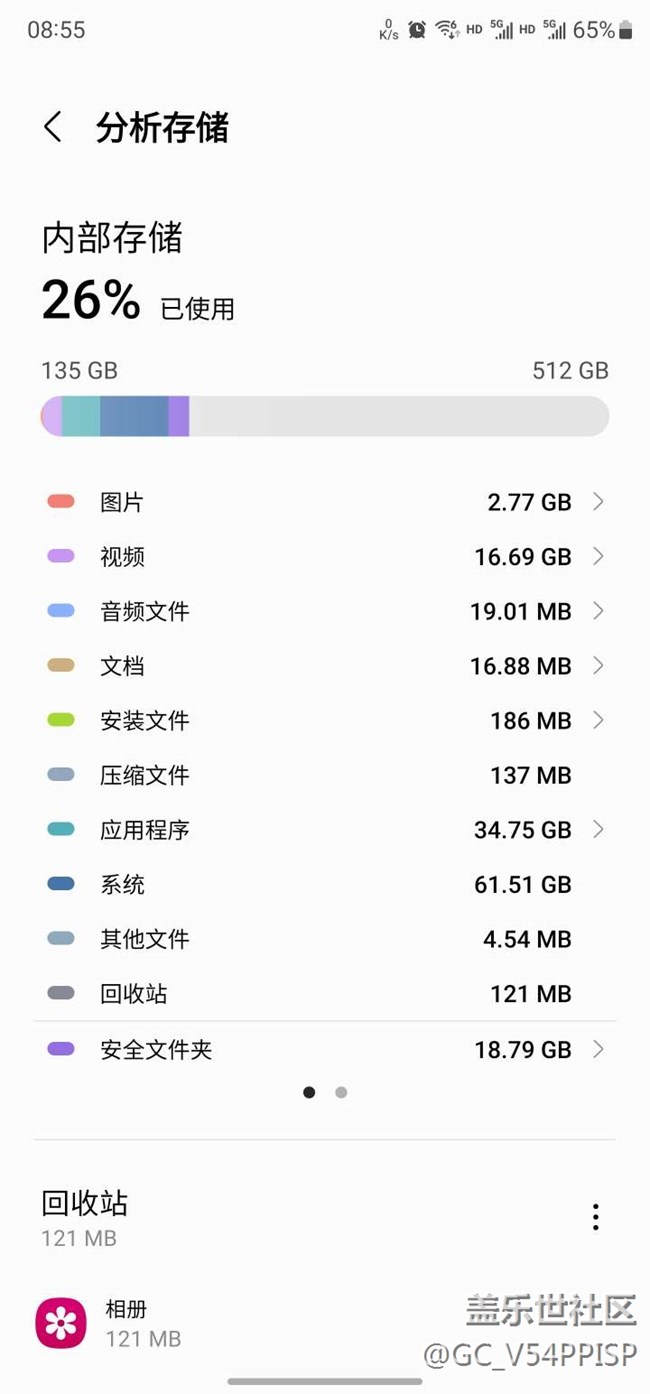Open 安全文件夹 storage details
The width and height of the screenshot is (650, 1394).
coord(325,1049)
